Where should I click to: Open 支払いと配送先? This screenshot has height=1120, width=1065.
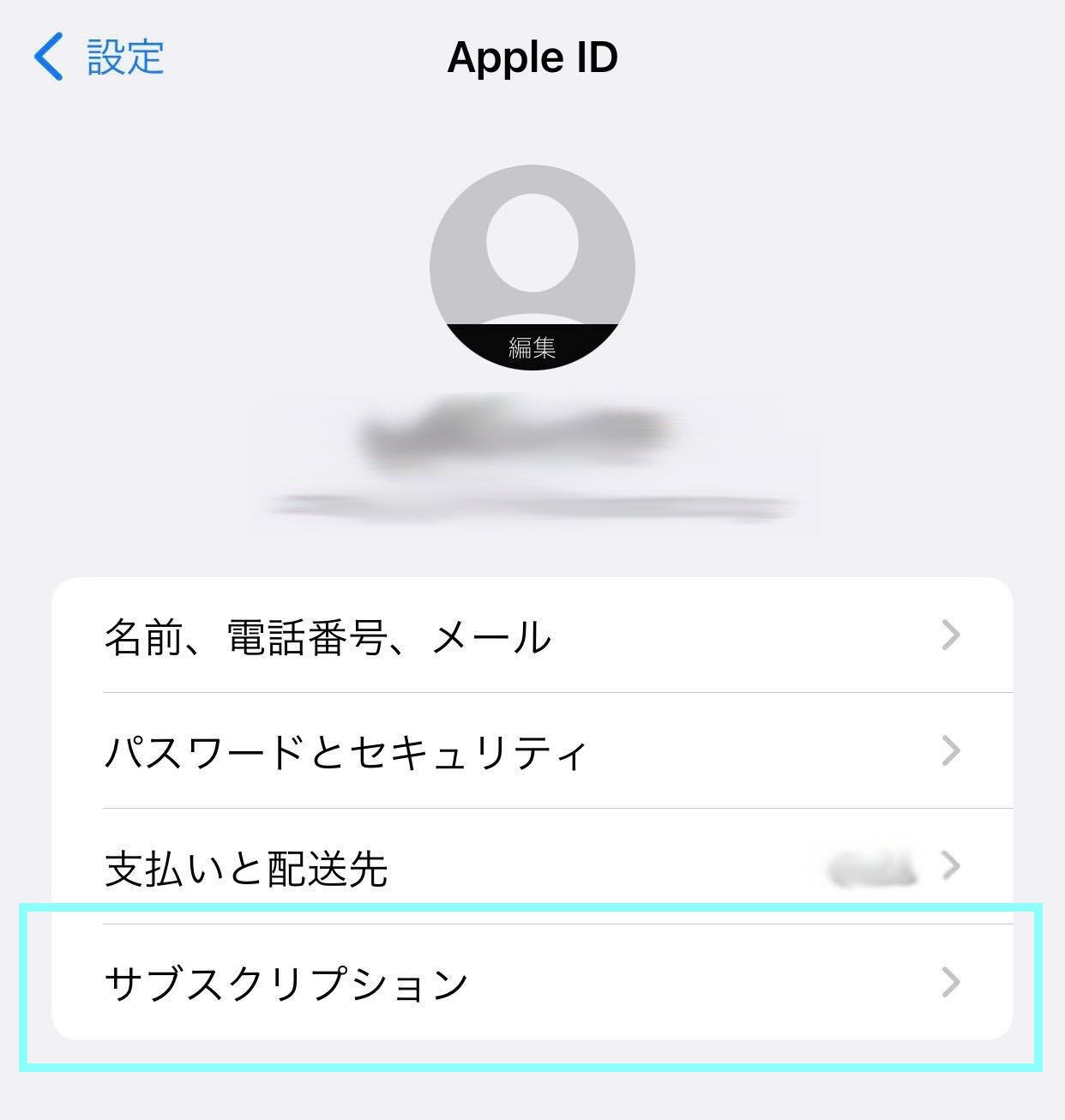pos(532,867)
